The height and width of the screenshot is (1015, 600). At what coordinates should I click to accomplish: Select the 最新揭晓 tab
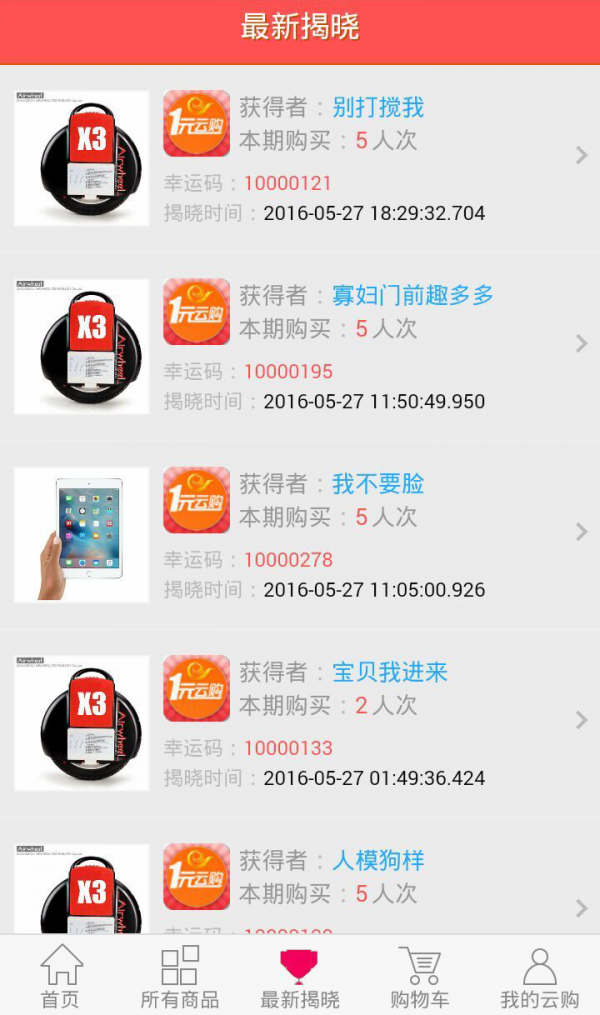pos(300,977)
